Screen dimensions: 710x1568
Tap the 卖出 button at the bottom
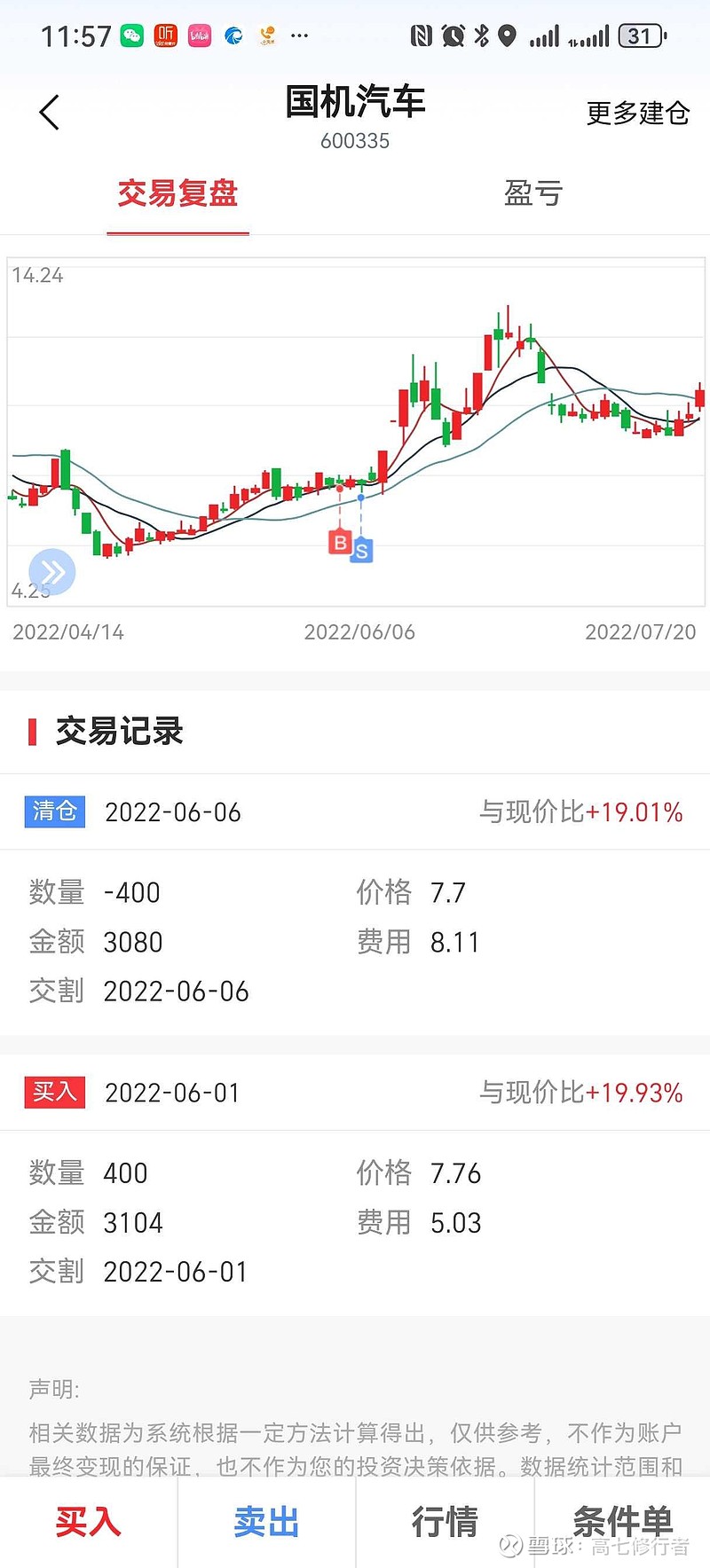tap(266, 1522)
